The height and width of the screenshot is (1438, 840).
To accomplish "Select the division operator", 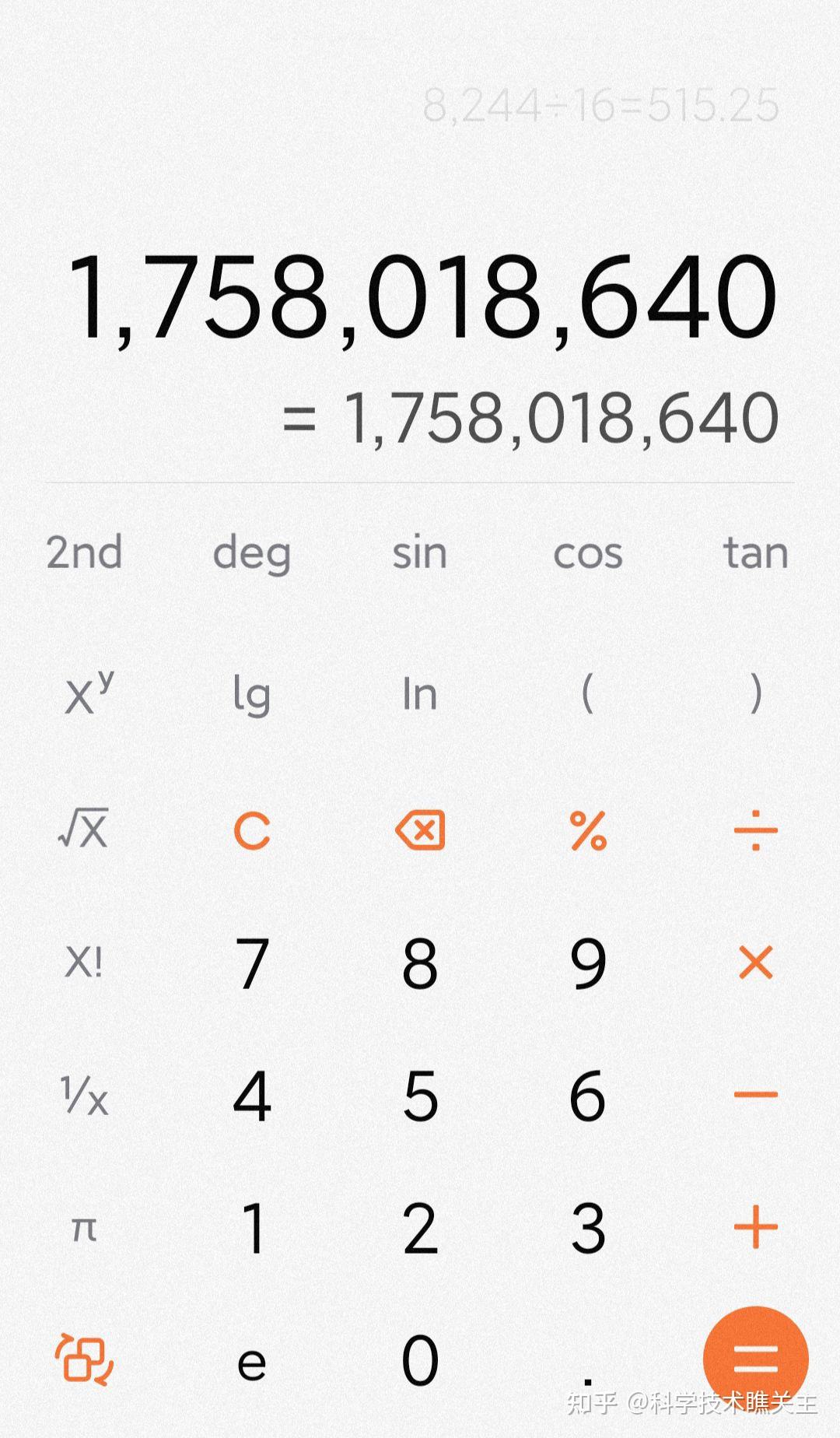I will point(755,830).
